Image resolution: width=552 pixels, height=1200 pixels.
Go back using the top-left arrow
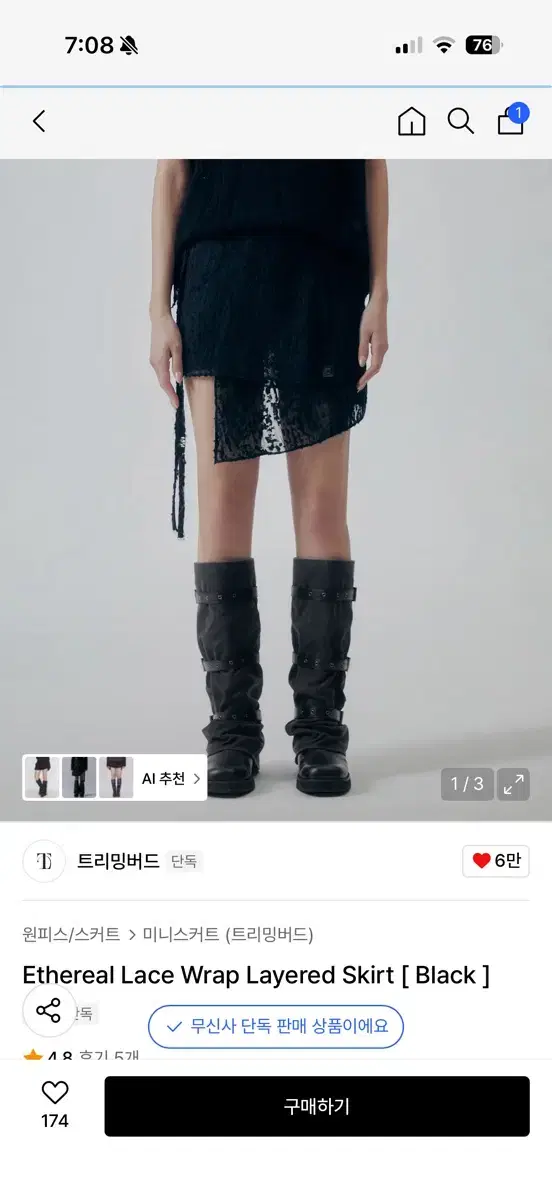(x=39, y=122)
